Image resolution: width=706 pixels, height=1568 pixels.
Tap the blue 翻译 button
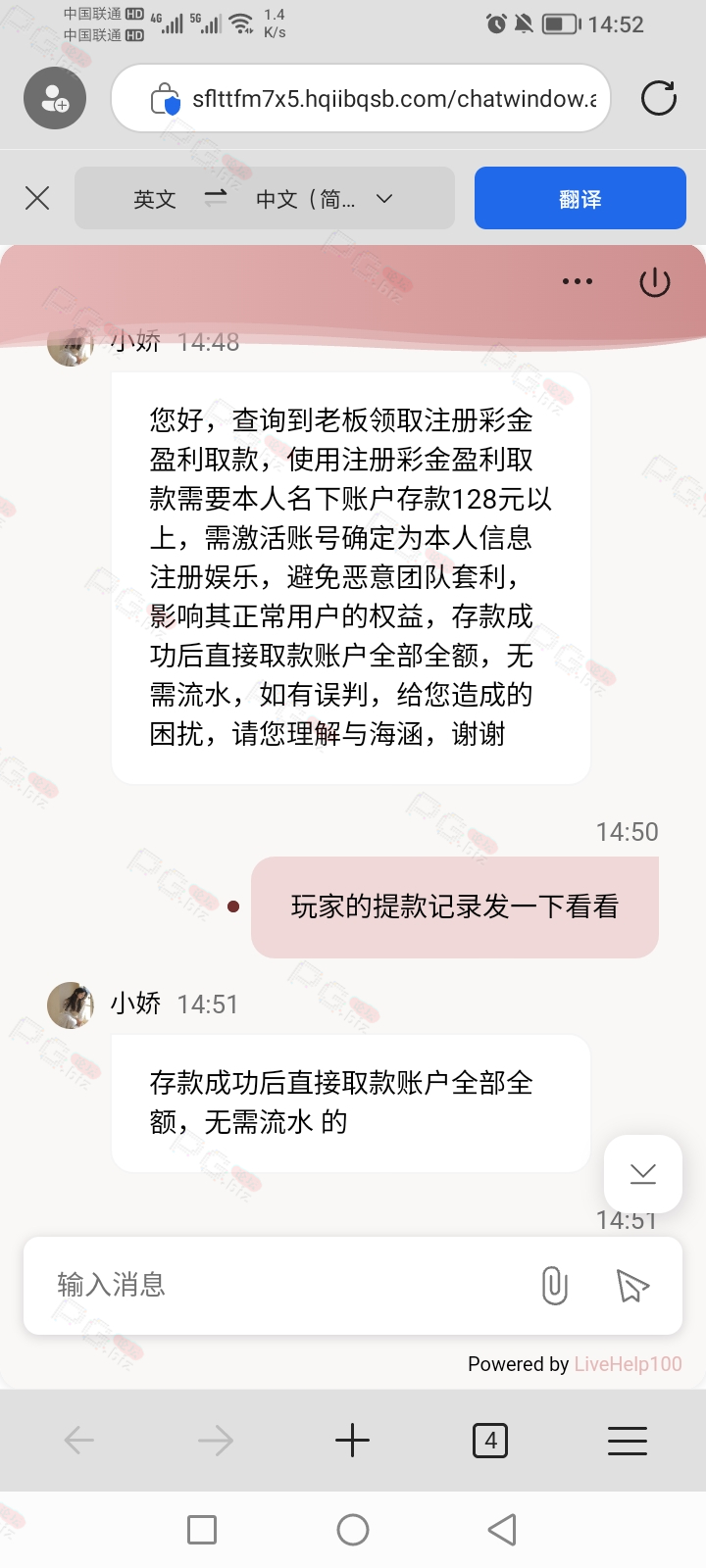pos(580,199)
